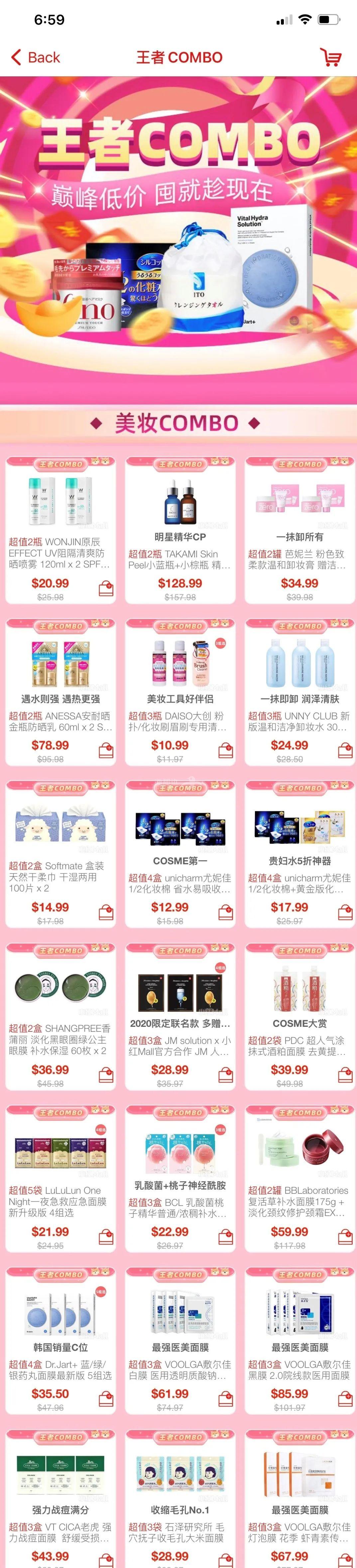Add ANESSA sunscreen combo to cart
The width and height of the screenshot is (357, 1568).
[106, 750]
